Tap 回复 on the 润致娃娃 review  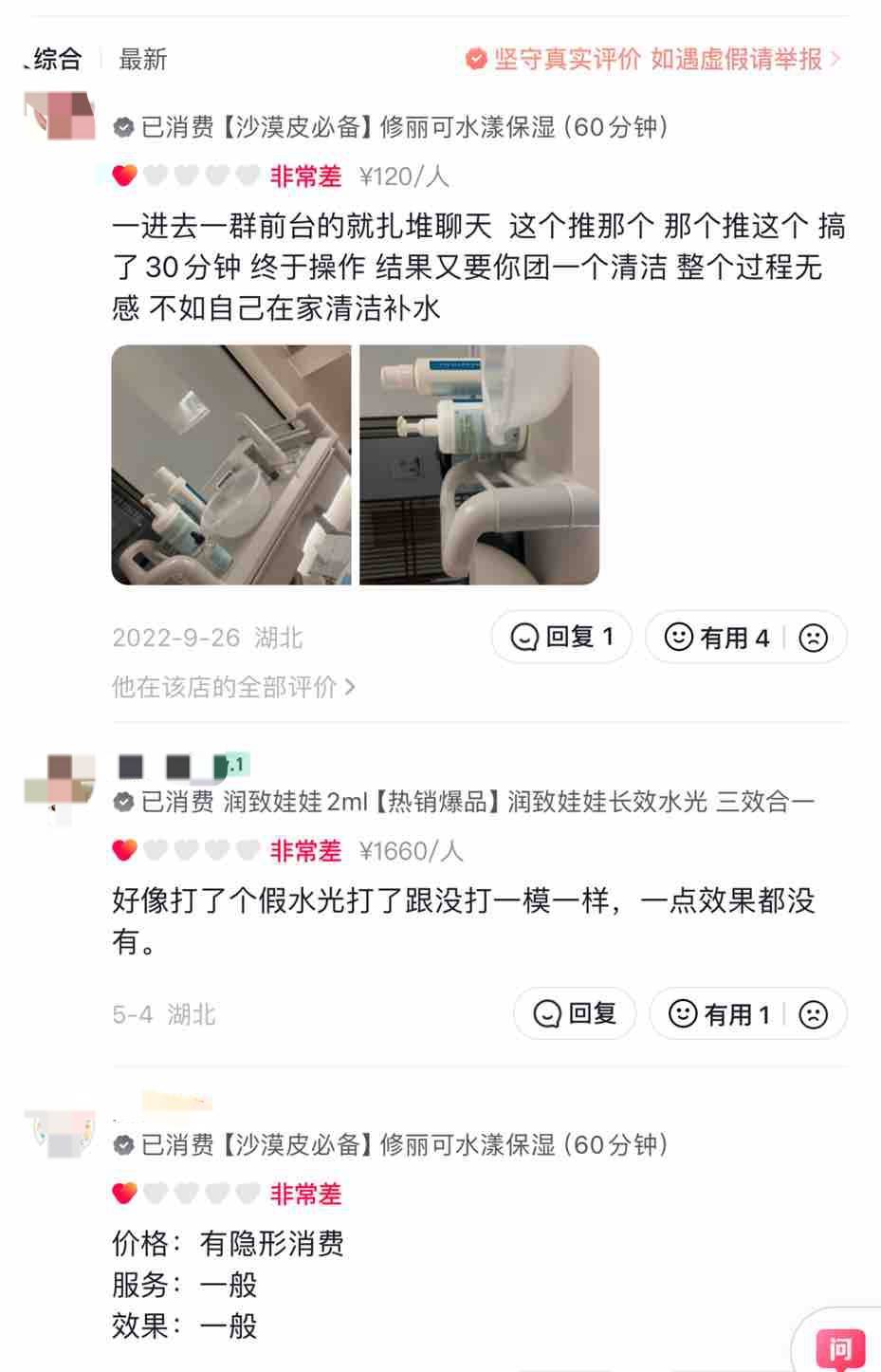(574, 1013)
